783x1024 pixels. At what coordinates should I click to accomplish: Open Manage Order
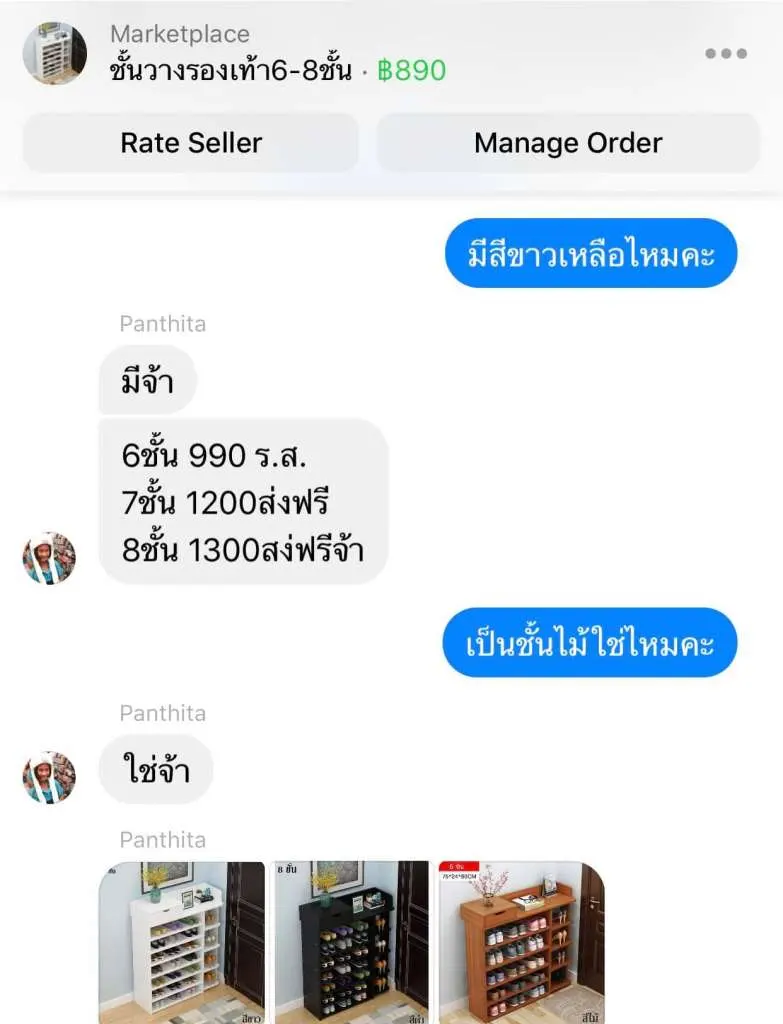[568, 143]
